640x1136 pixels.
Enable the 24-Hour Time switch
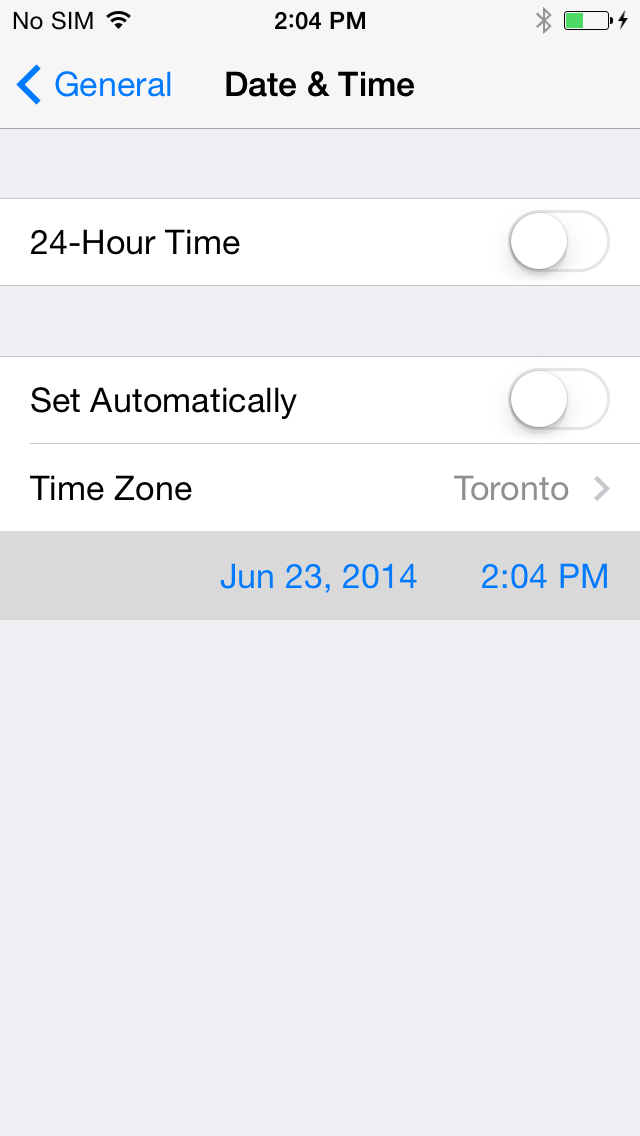(x=558, y=242)
